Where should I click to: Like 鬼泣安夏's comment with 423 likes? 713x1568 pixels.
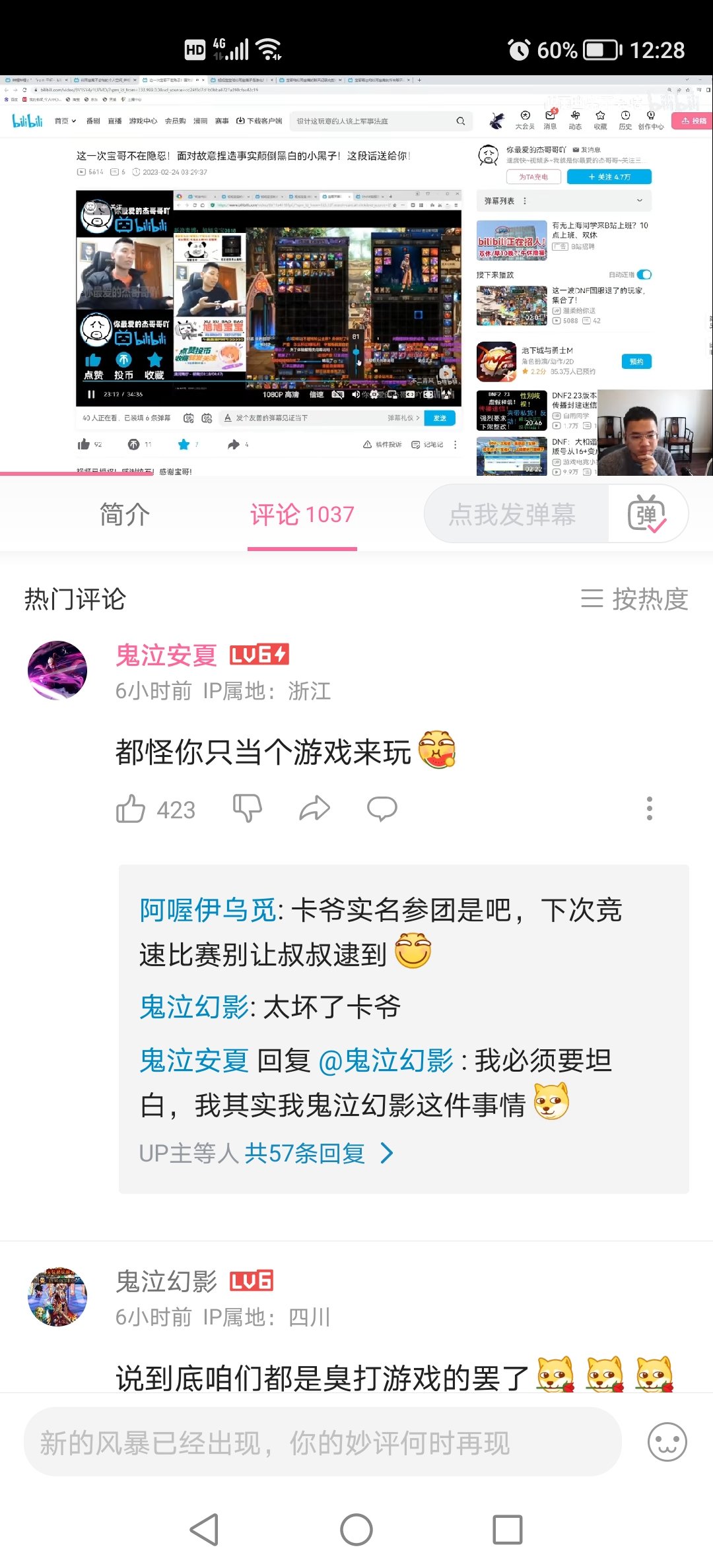(156, 809)
